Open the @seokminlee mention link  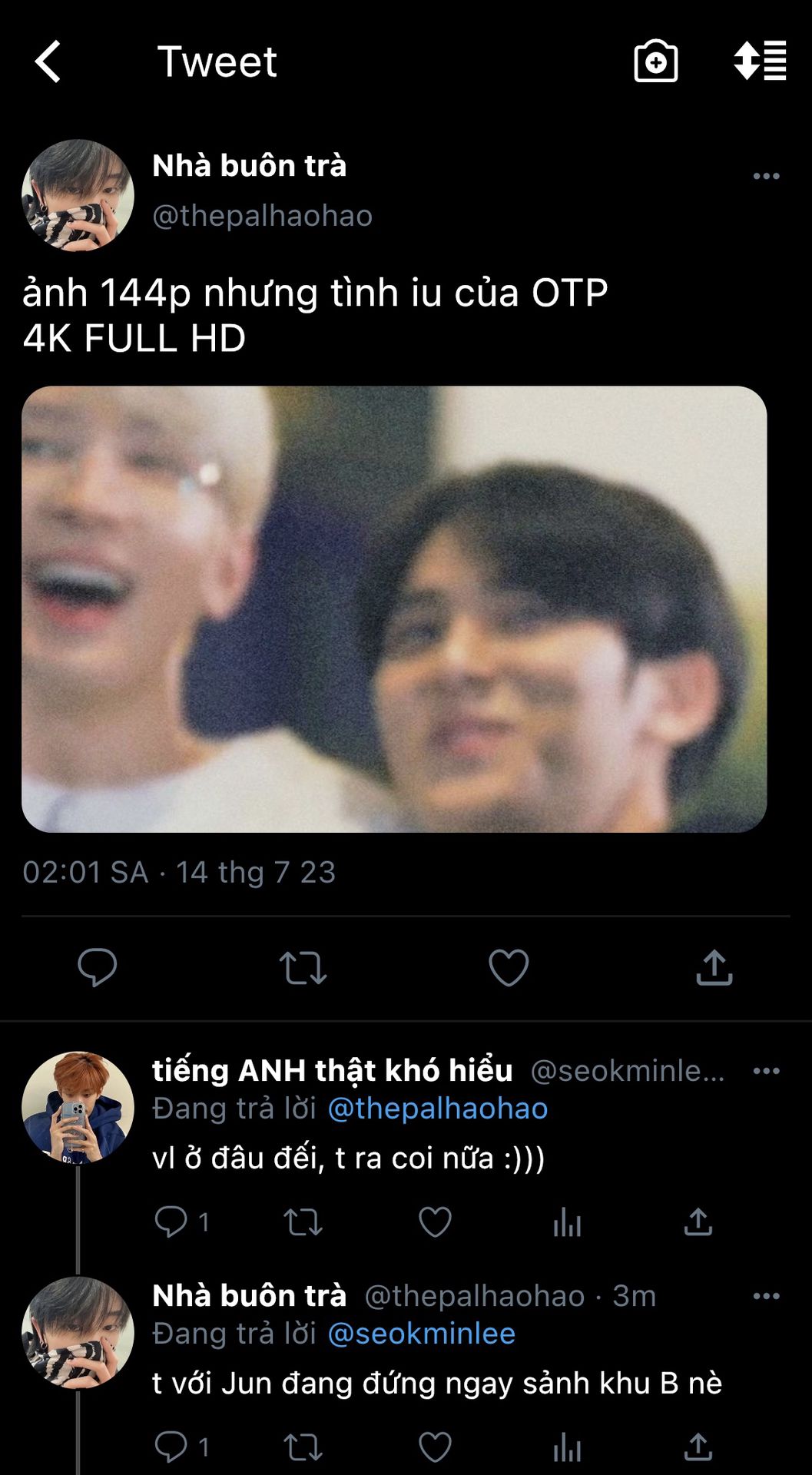[x=421, y=1334]
